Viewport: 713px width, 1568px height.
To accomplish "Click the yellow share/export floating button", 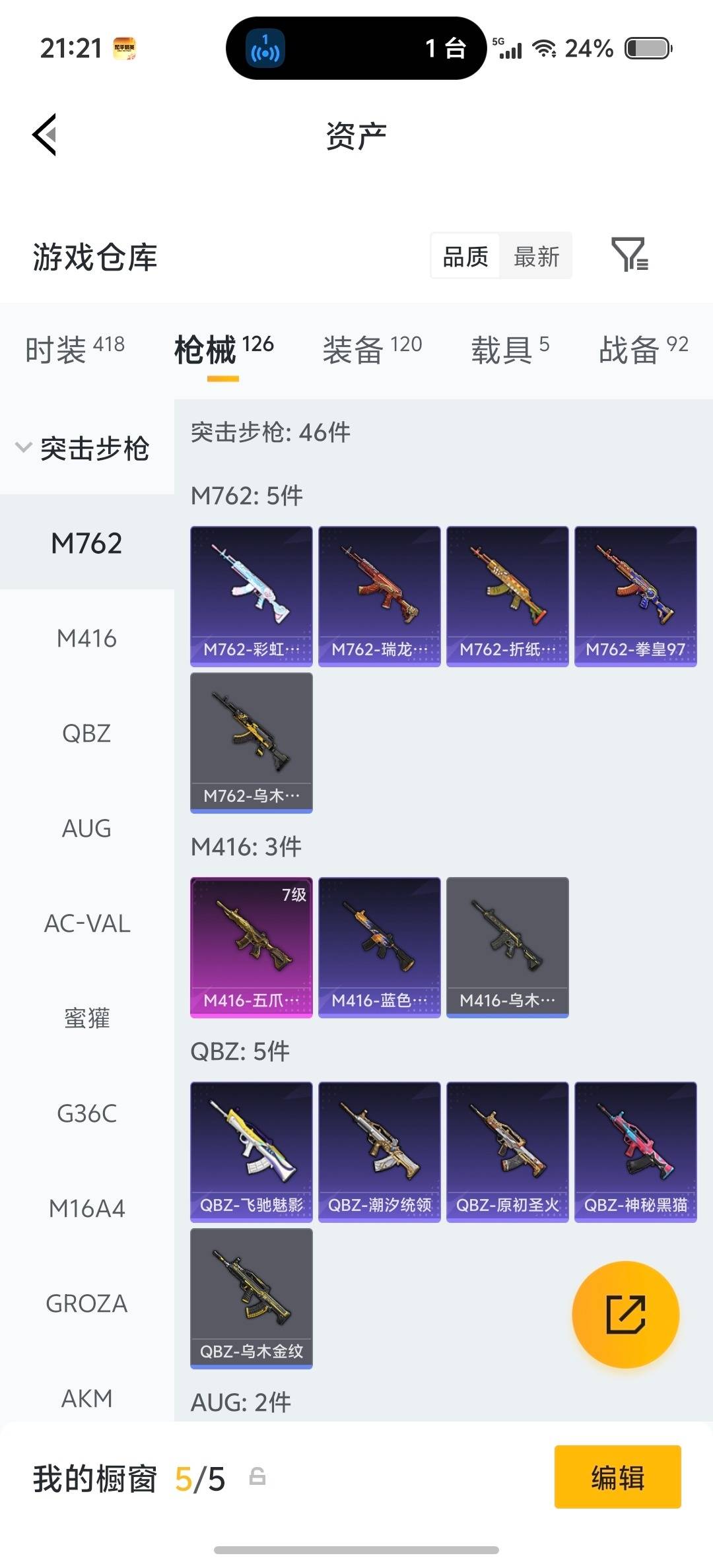I will 625,1315.
